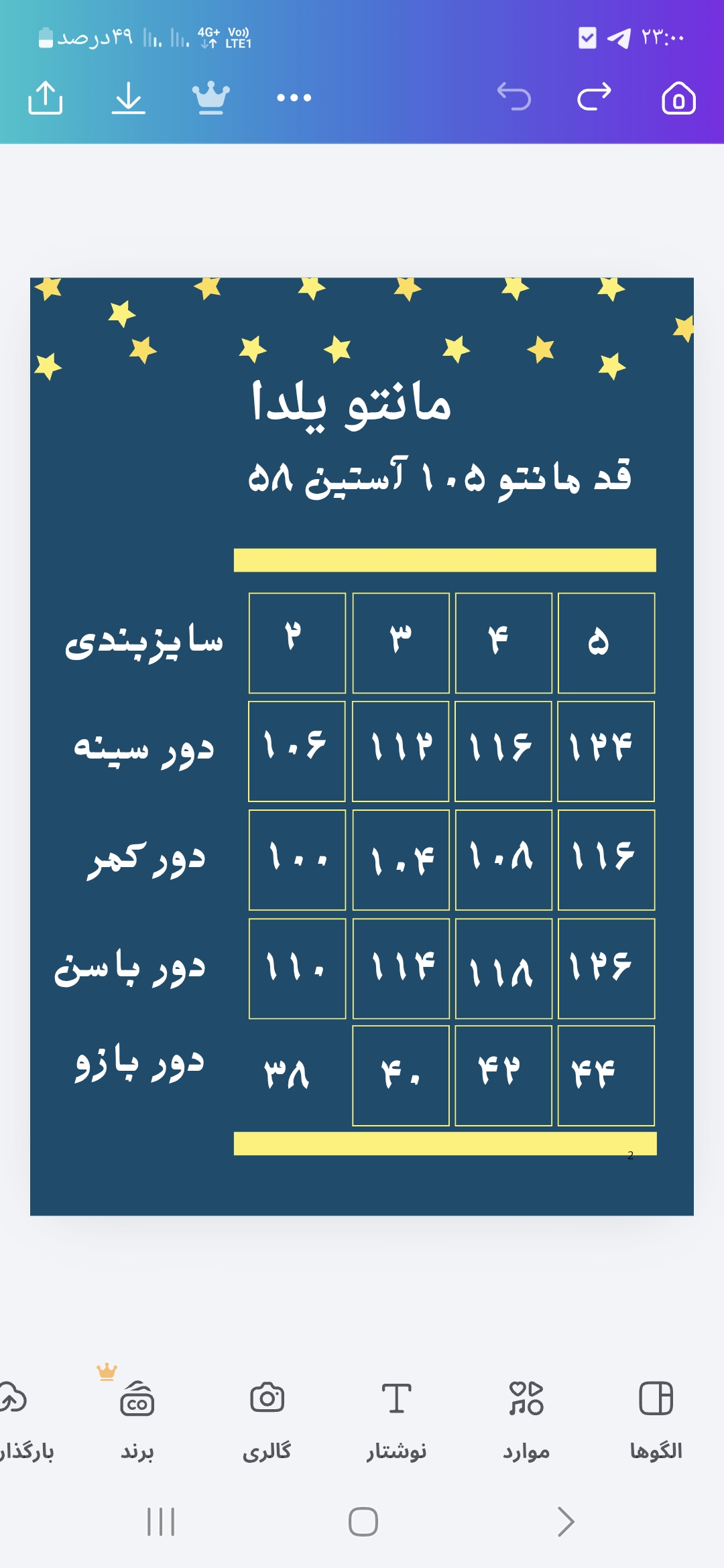Image resolution: width=724 pixels, height=1568 pixels.
Task: Open the three-dot overflow menu
Action: coord(294,98)
